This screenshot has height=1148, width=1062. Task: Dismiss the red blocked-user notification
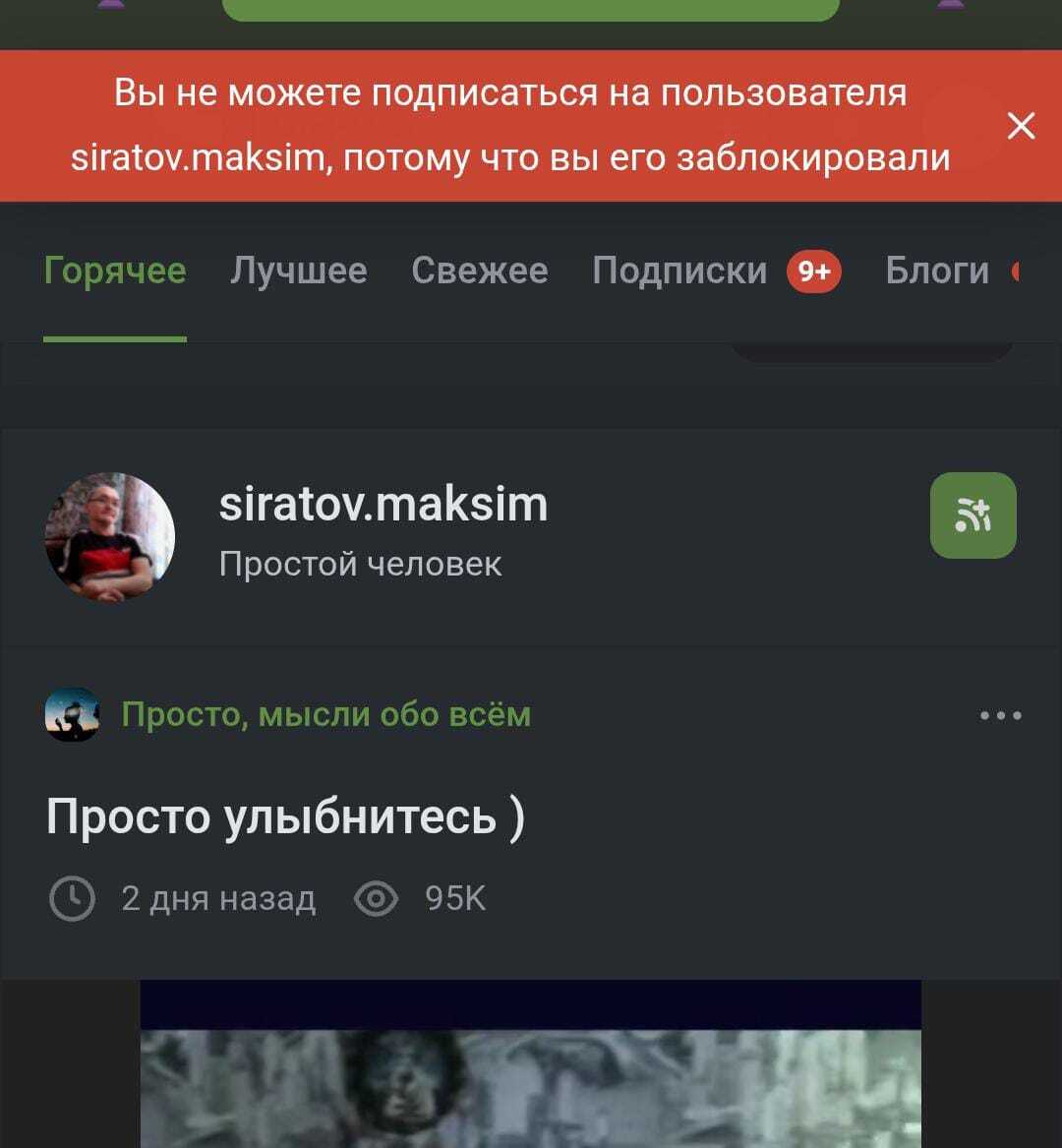pos(1022,126)
